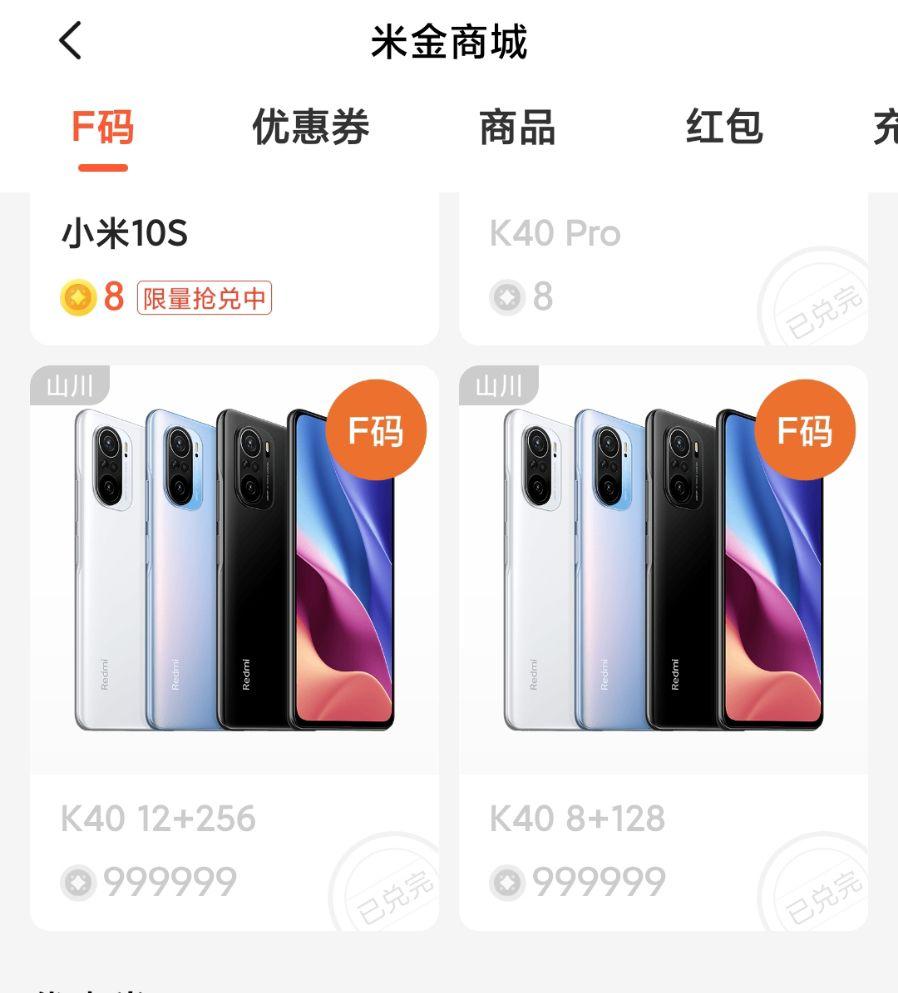Click the orange F码 badge on K40 12+256

[377, 428]
